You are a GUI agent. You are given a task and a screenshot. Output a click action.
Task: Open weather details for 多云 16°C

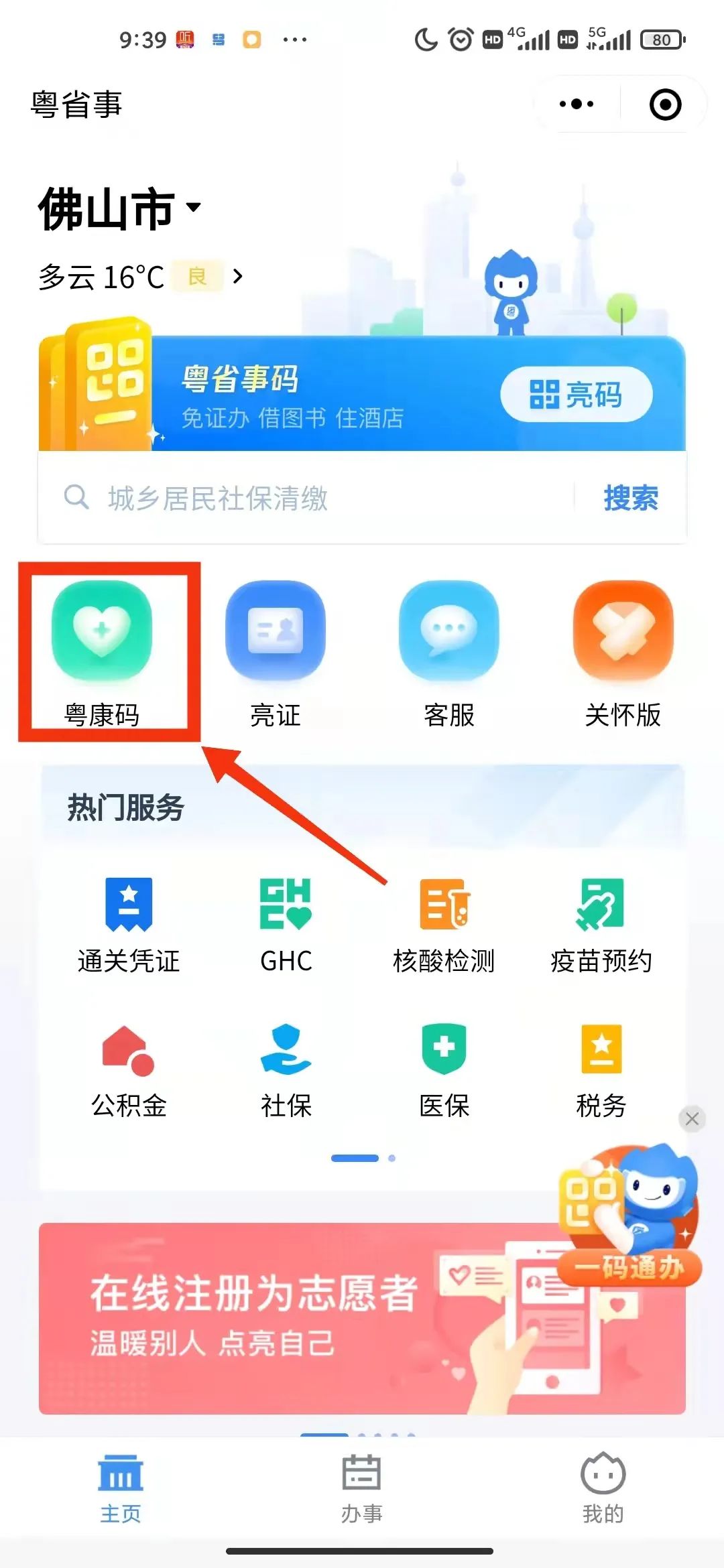139,276
